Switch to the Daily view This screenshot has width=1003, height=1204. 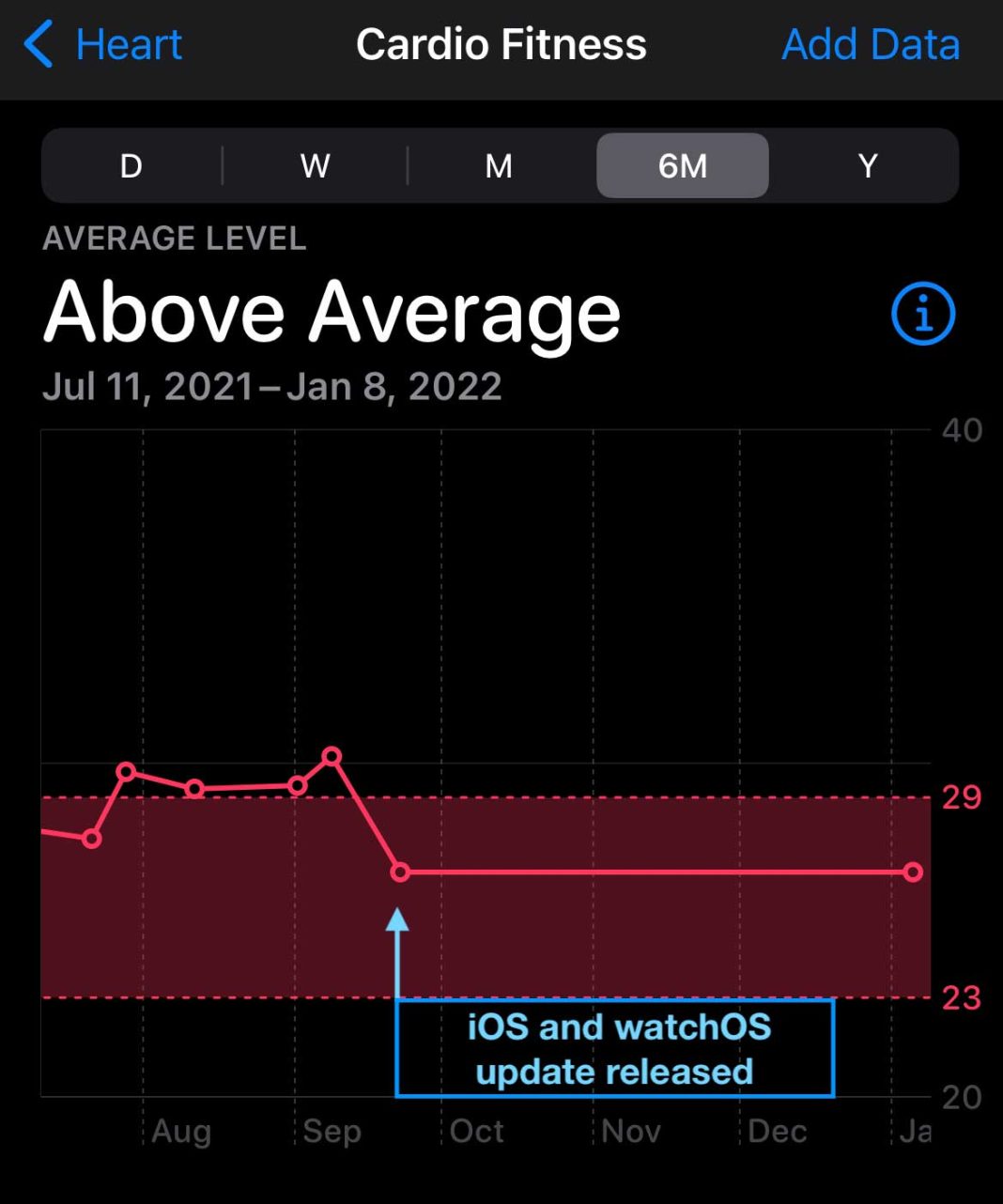130,165
